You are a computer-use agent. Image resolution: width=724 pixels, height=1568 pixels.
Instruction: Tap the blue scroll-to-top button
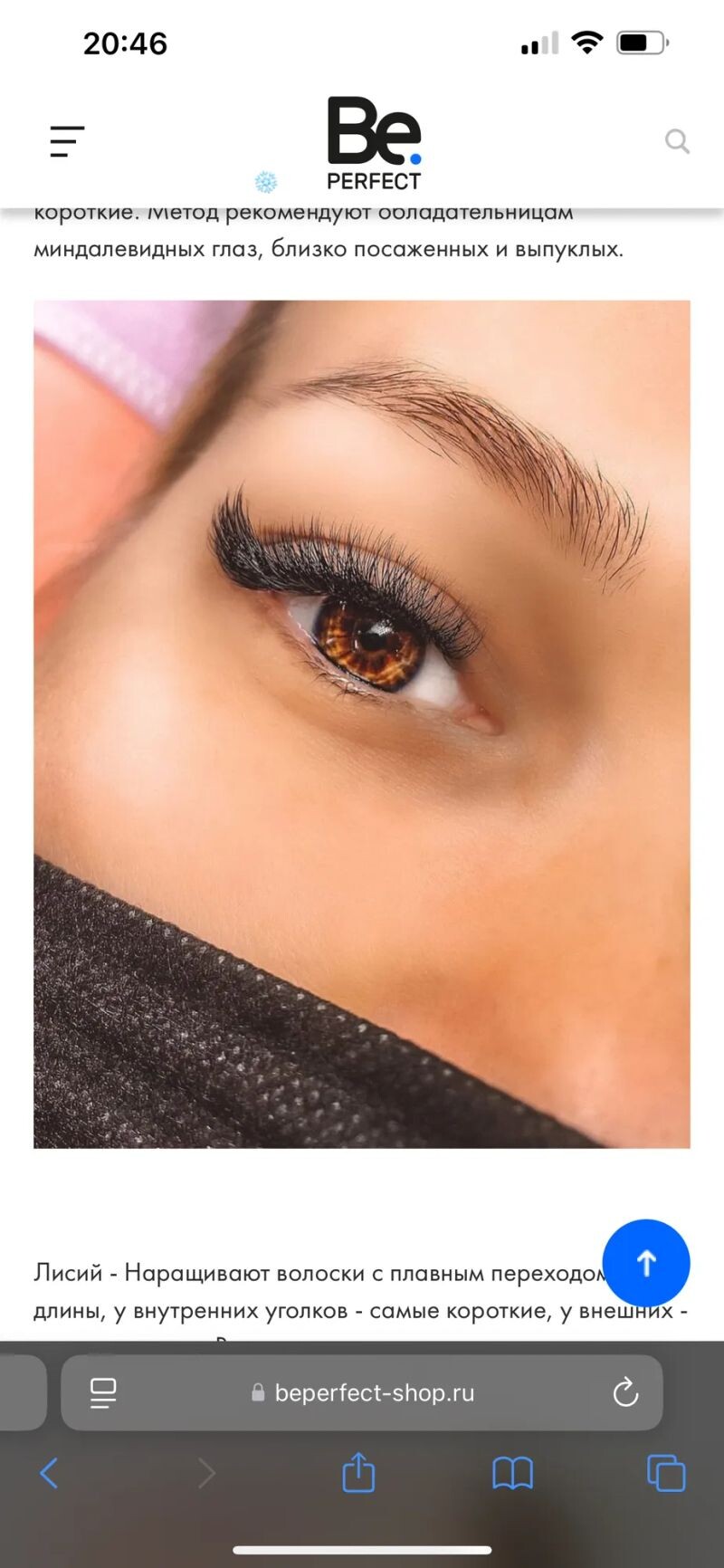tap(646, 1263)
